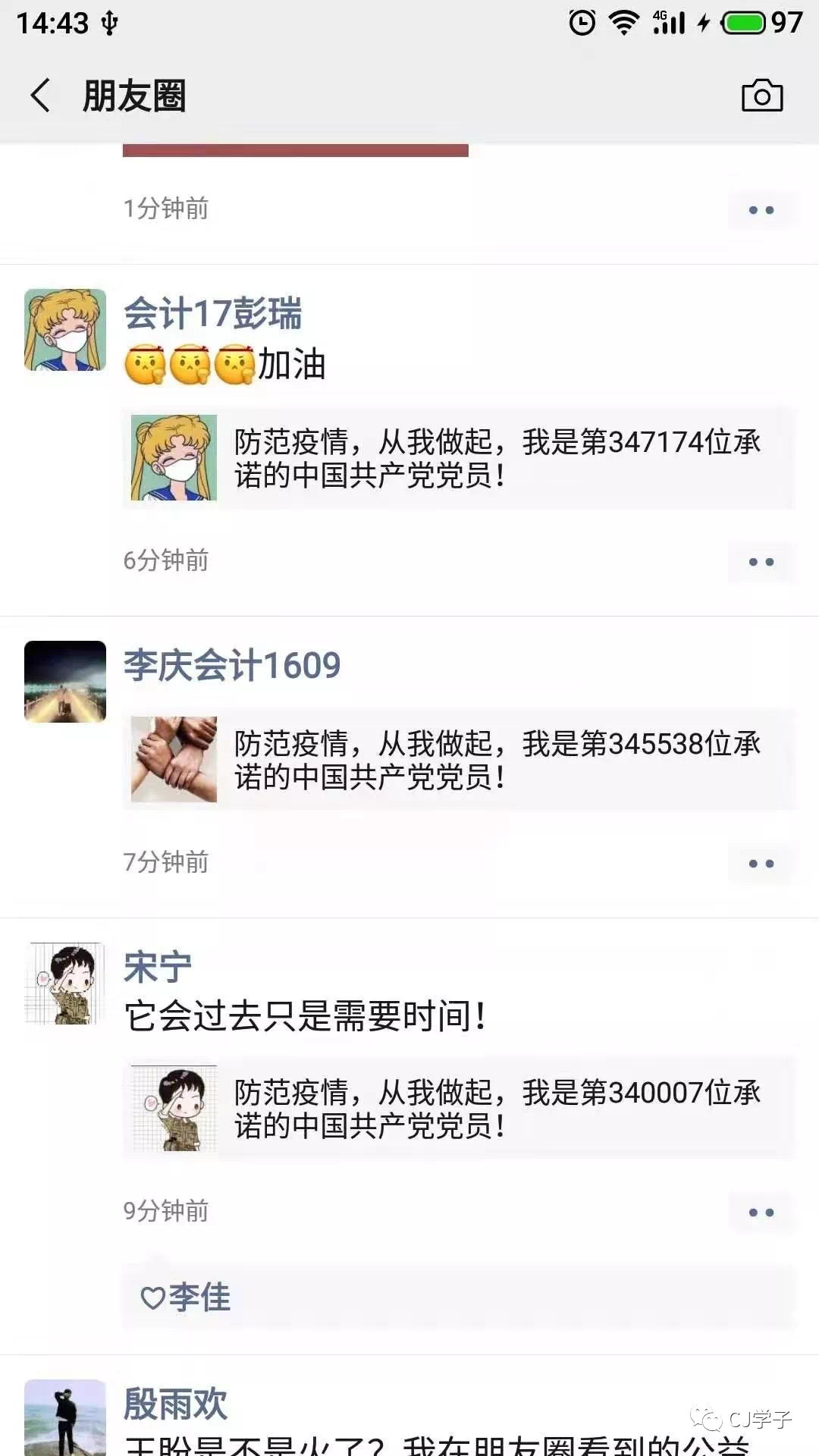The height and width of the screenshot is (1456, 819).
Task: Go back from 朋友圈 page
Action: 41,96
